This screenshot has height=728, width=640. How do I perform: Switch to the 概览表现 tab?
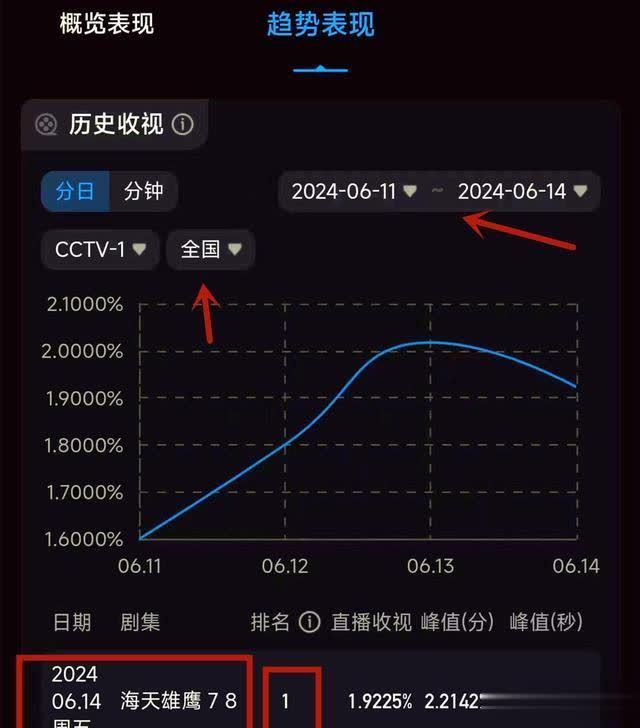point(107,24)
